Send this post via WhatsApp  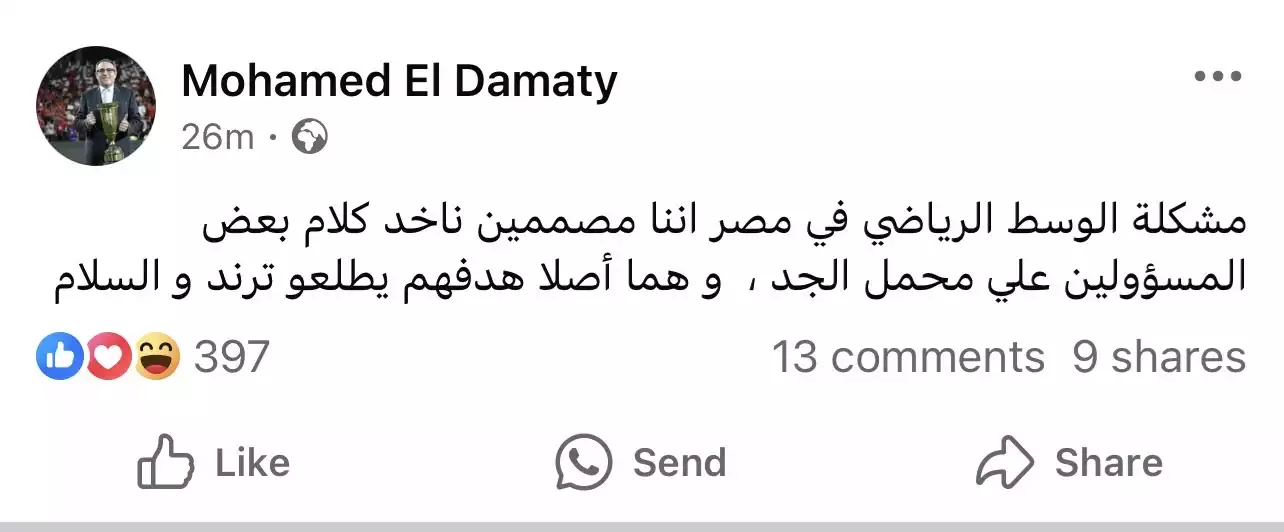(641, 463)
